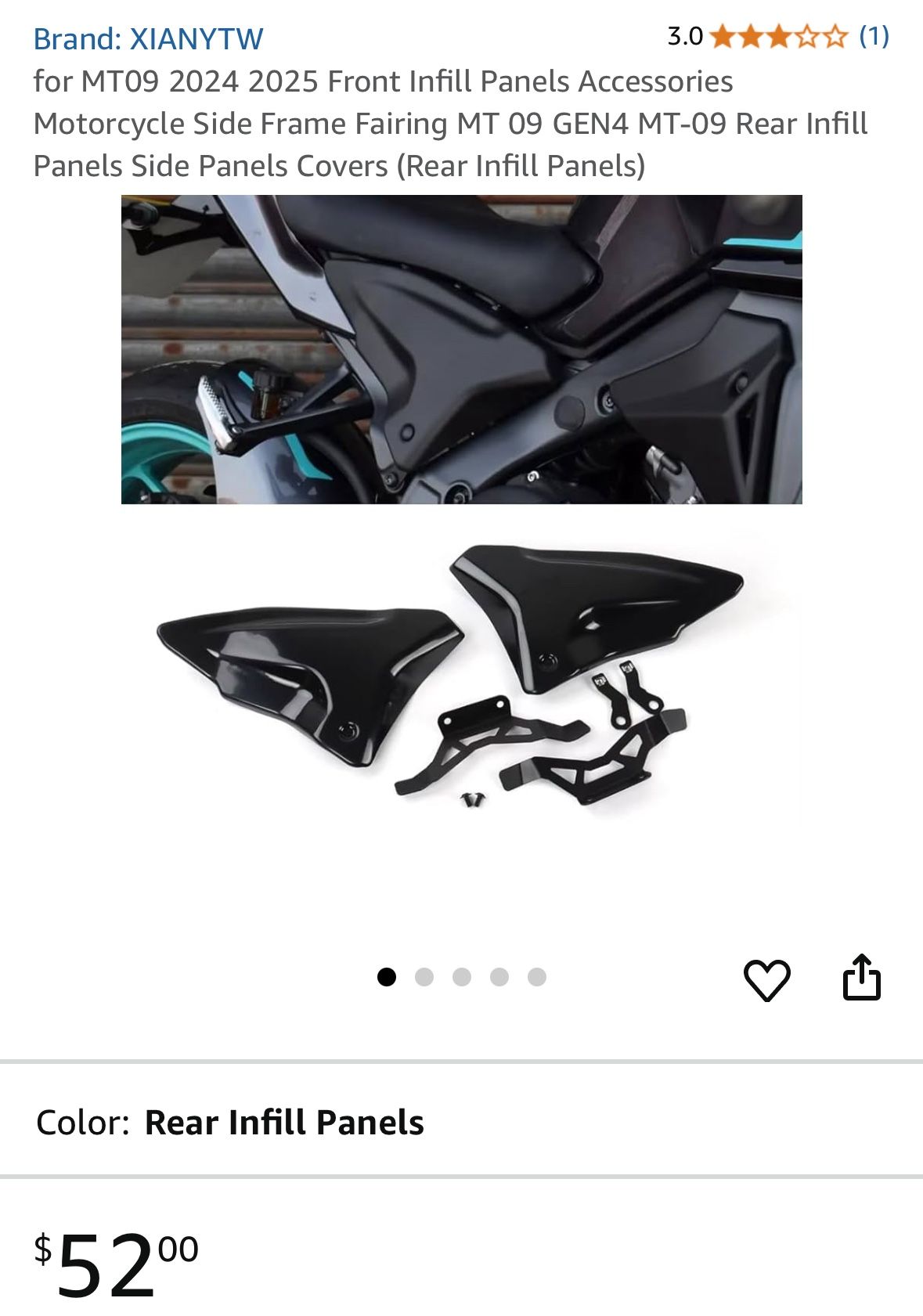Add this item to wish list heart
This screenshot has height=1316, width=923.
coord(766,979)
